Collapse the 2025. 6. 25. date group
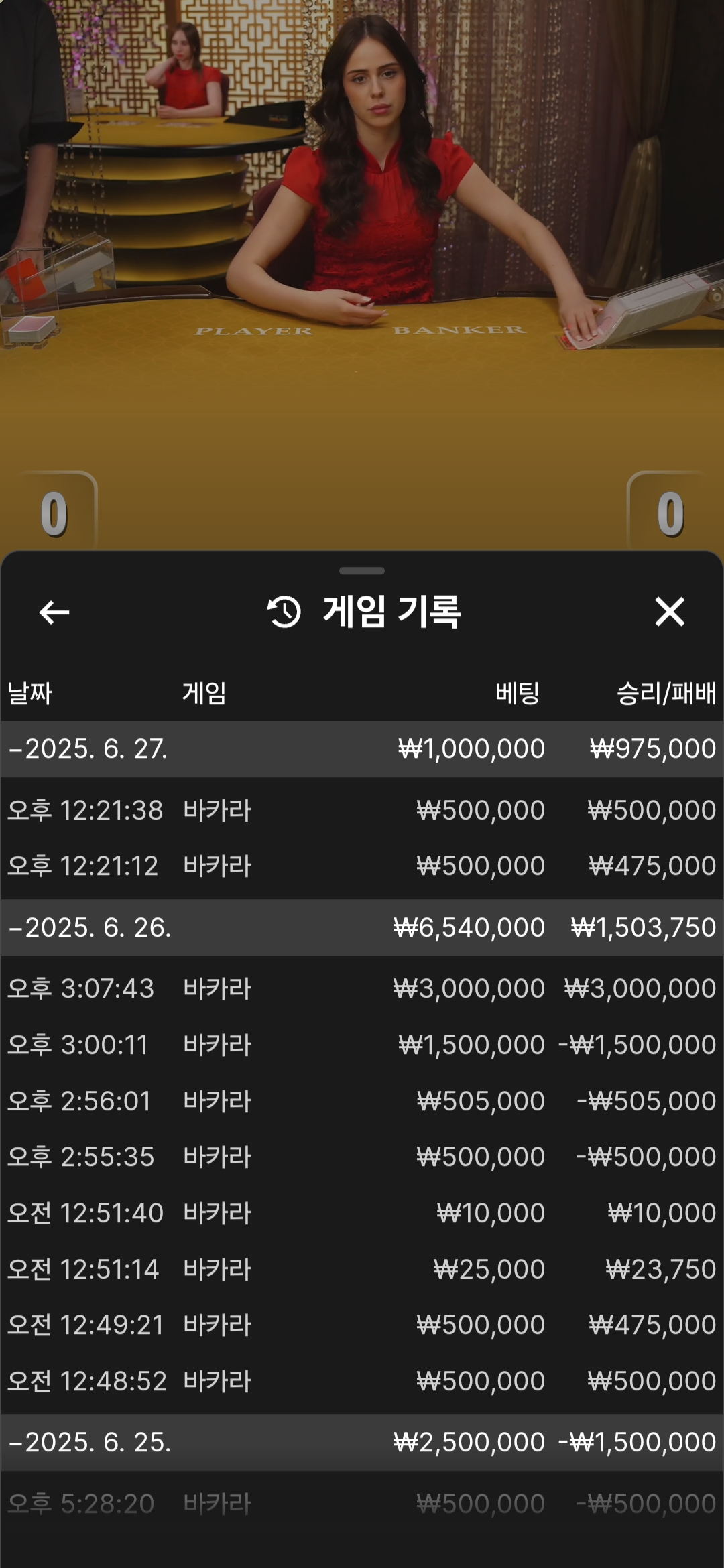The height and width of the screenshot is (1568, 724). 362,1442
